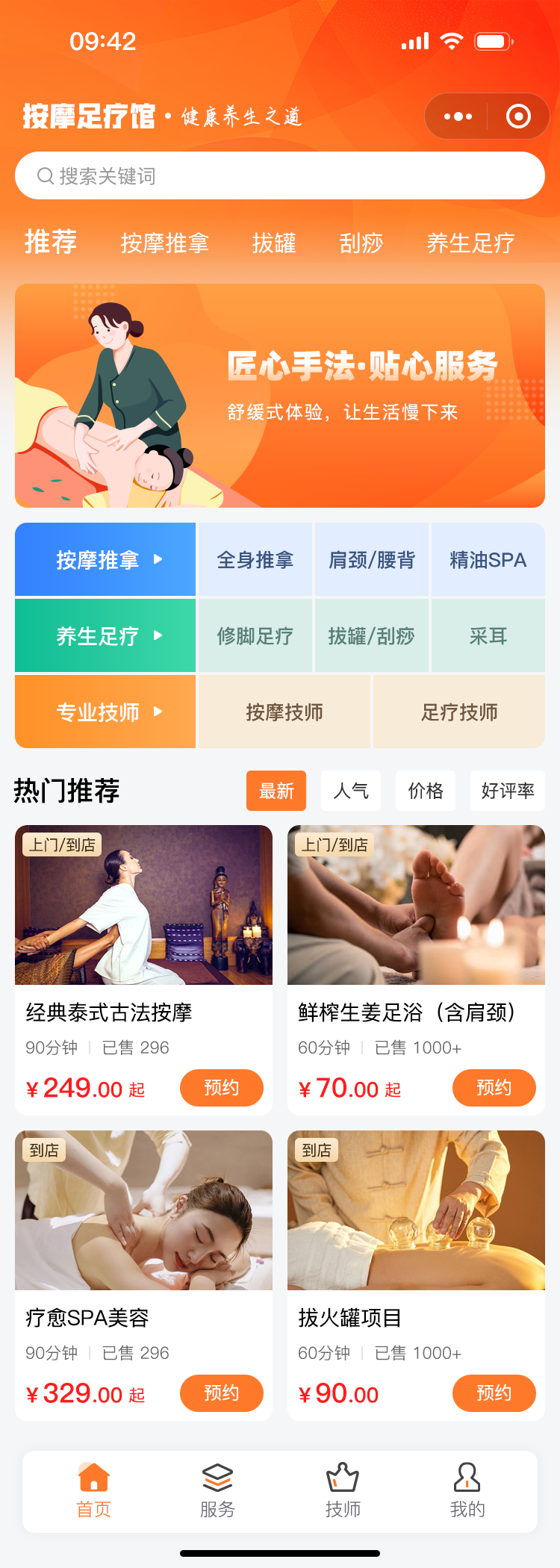Book the 经典泰式古法按摩 service

(x=221, y=1088)
